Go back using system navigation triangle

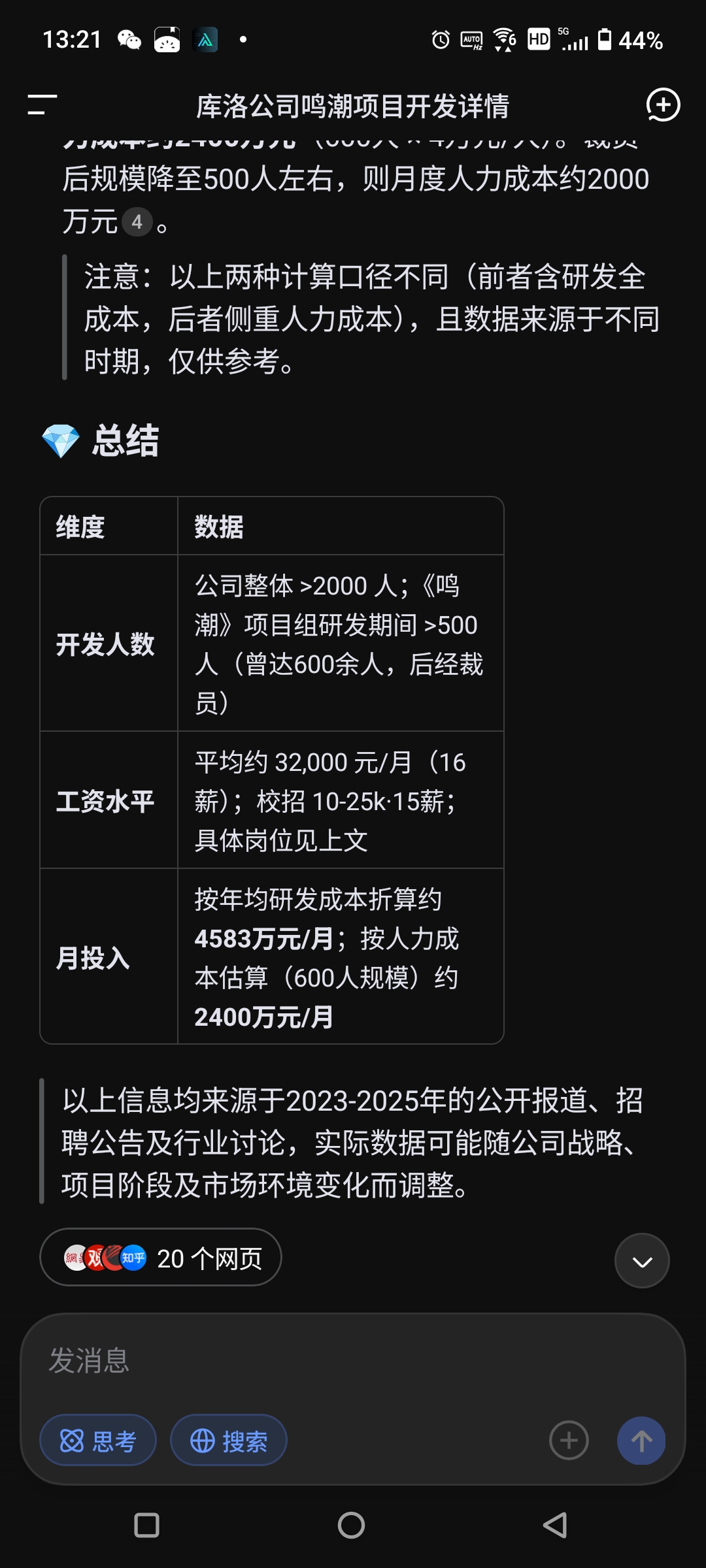pyautogui.click(x=555, y=1526)
